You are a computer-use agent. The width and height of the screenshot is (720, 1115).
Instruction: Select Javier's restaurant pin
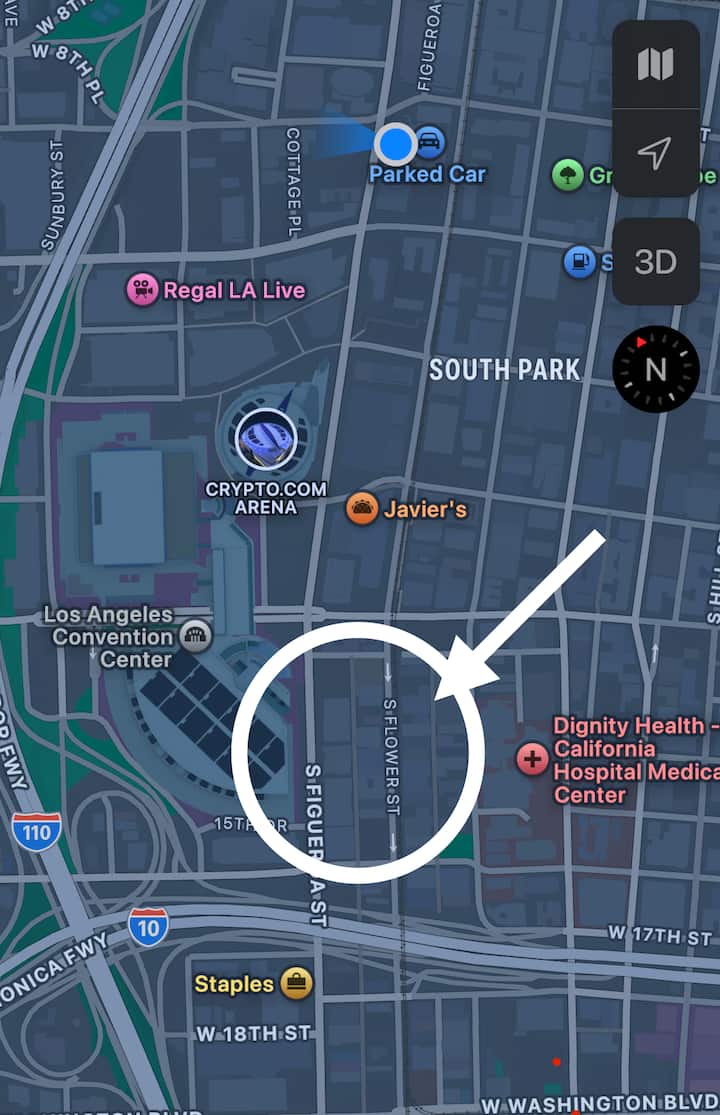coord(362,508)
